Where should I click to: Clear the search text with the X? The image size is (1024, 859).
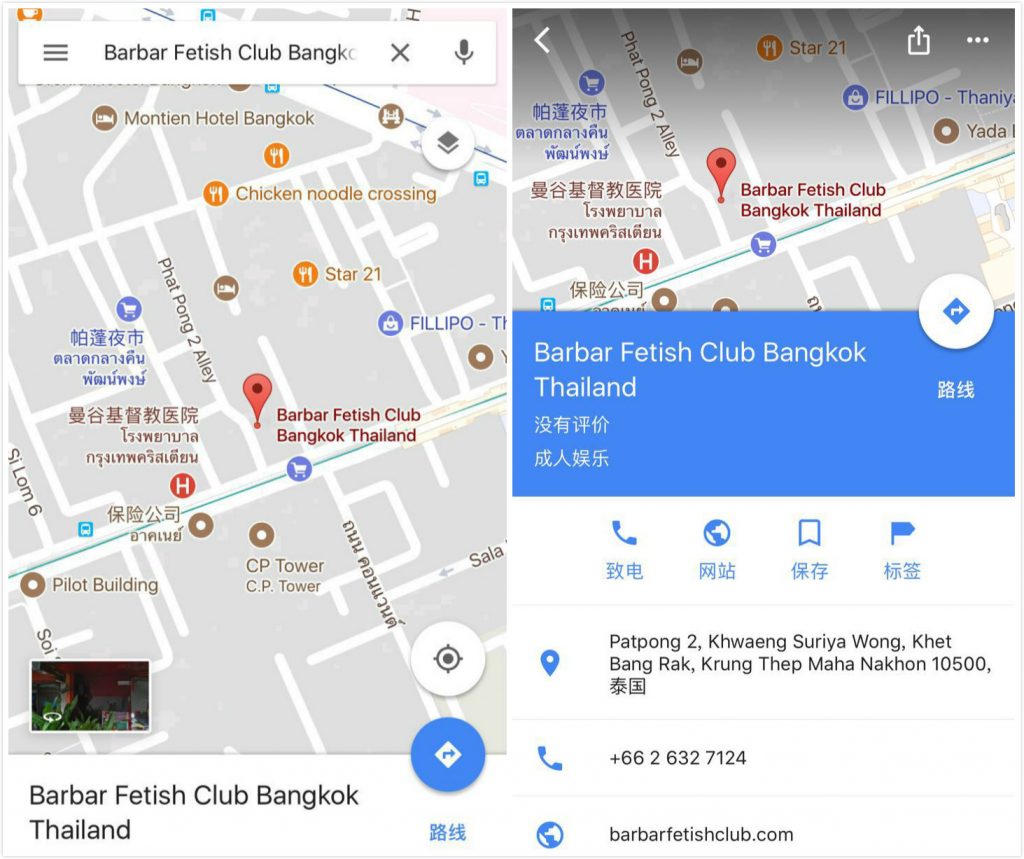tap(400, 53)
